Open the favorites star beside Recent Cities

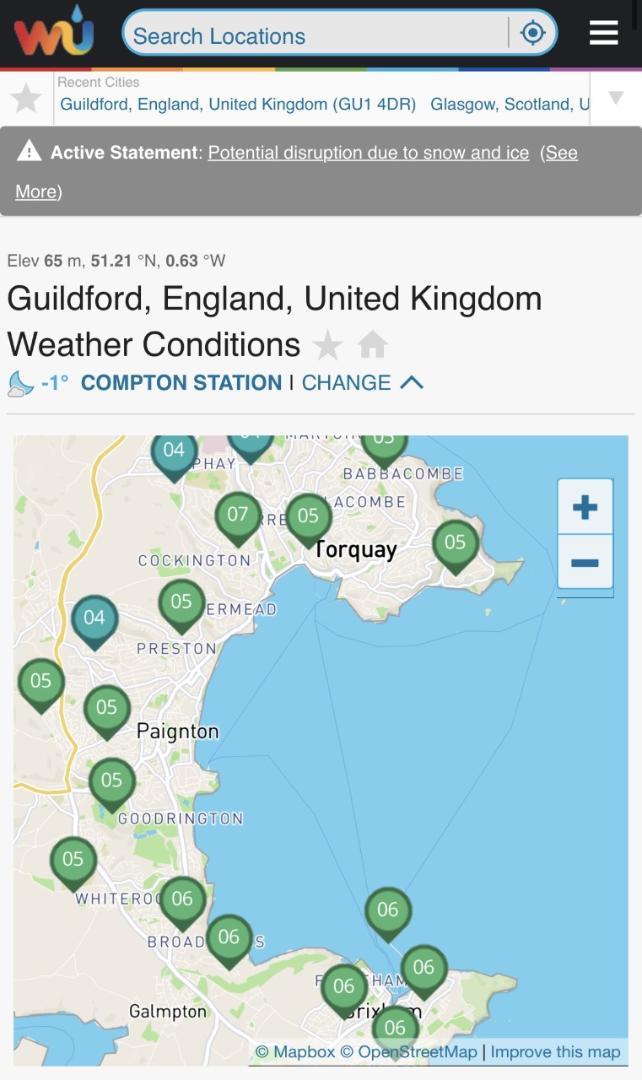point(26,98)
